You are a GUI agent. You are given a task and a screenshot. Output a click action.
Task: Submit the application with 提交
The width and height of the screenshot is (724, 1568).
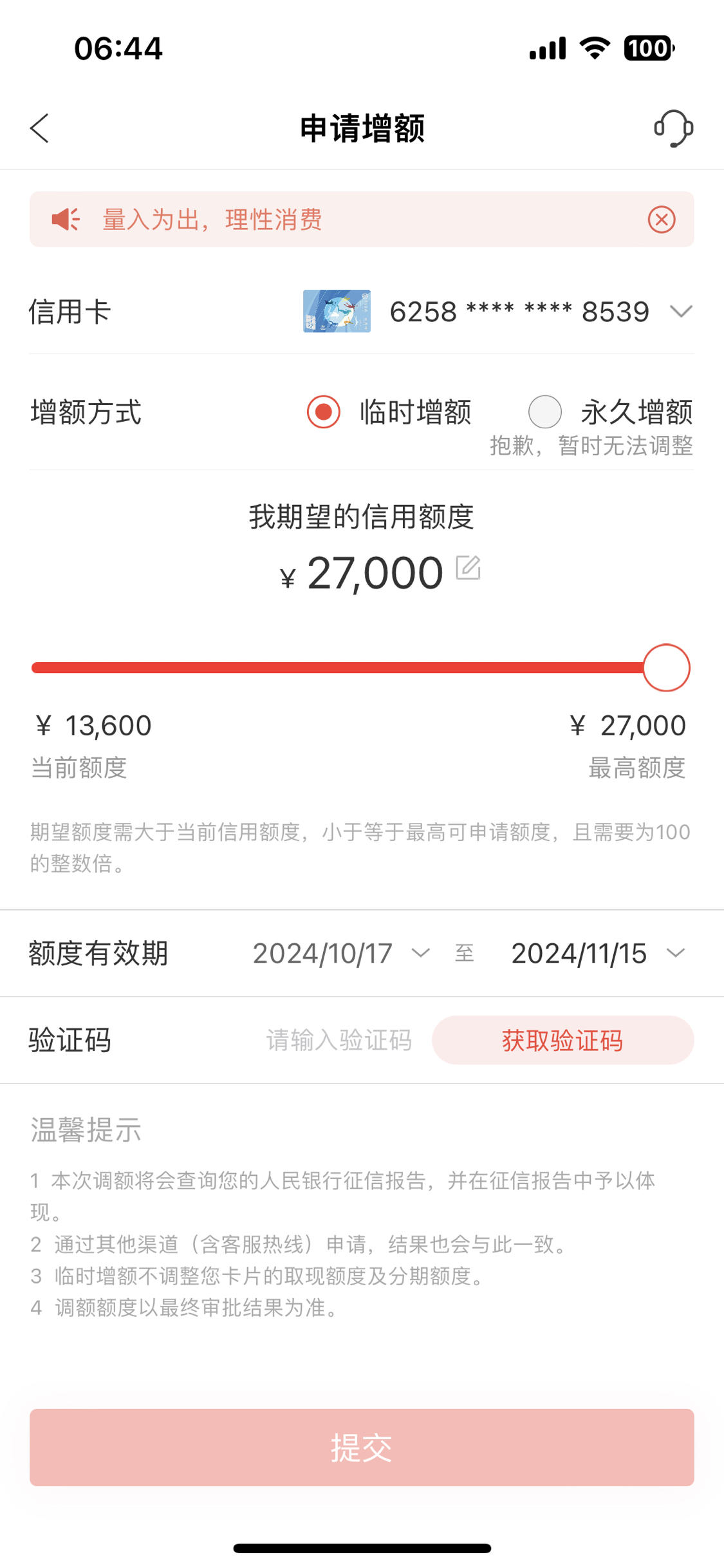(x=362, y=1448)
